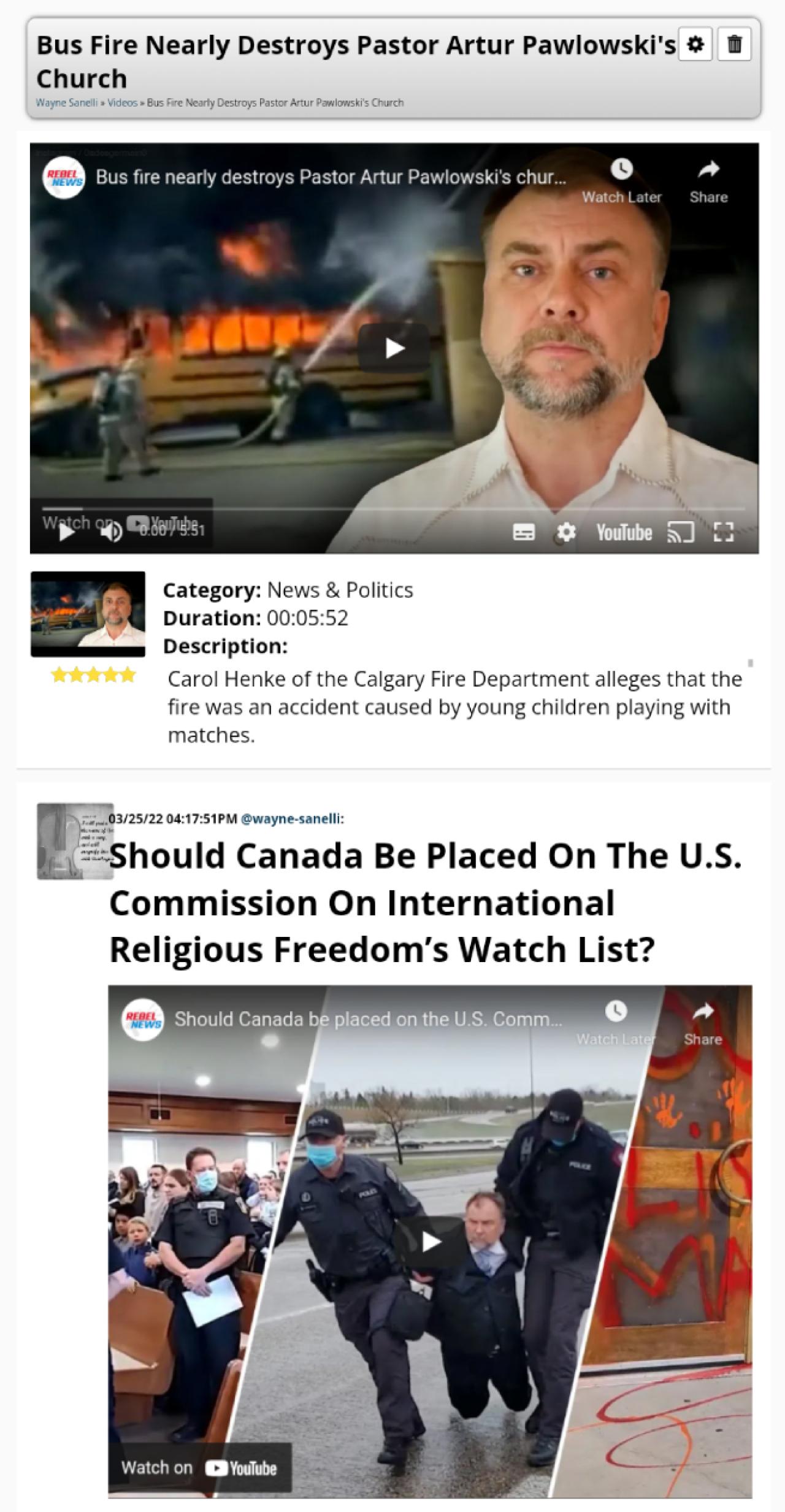
Task: Open the player settings gear in the bus fire video
Action: (566, 532)
